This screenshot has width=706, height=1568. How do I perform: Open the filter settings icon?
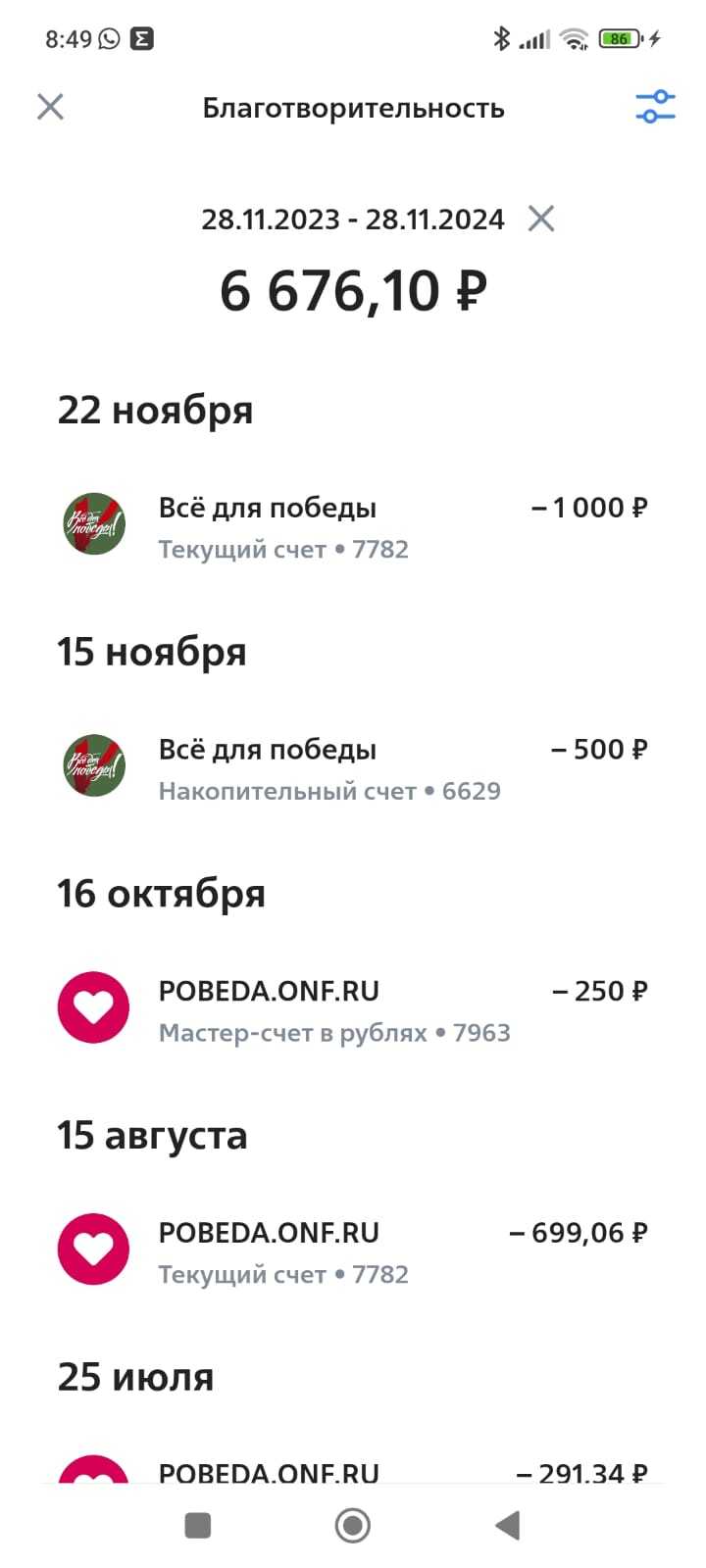(655, 107)
